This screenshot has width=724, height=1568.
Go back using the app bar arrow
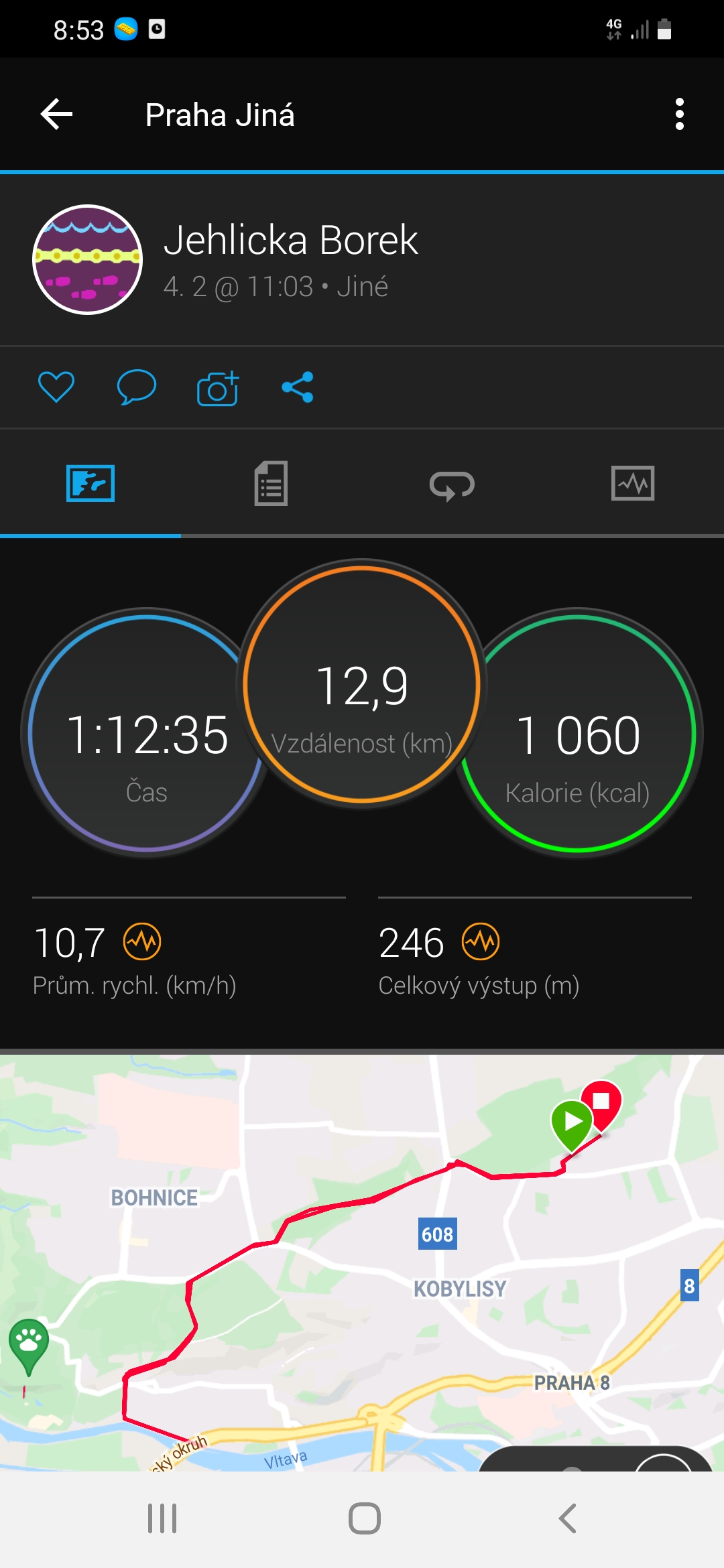point(57,115)
